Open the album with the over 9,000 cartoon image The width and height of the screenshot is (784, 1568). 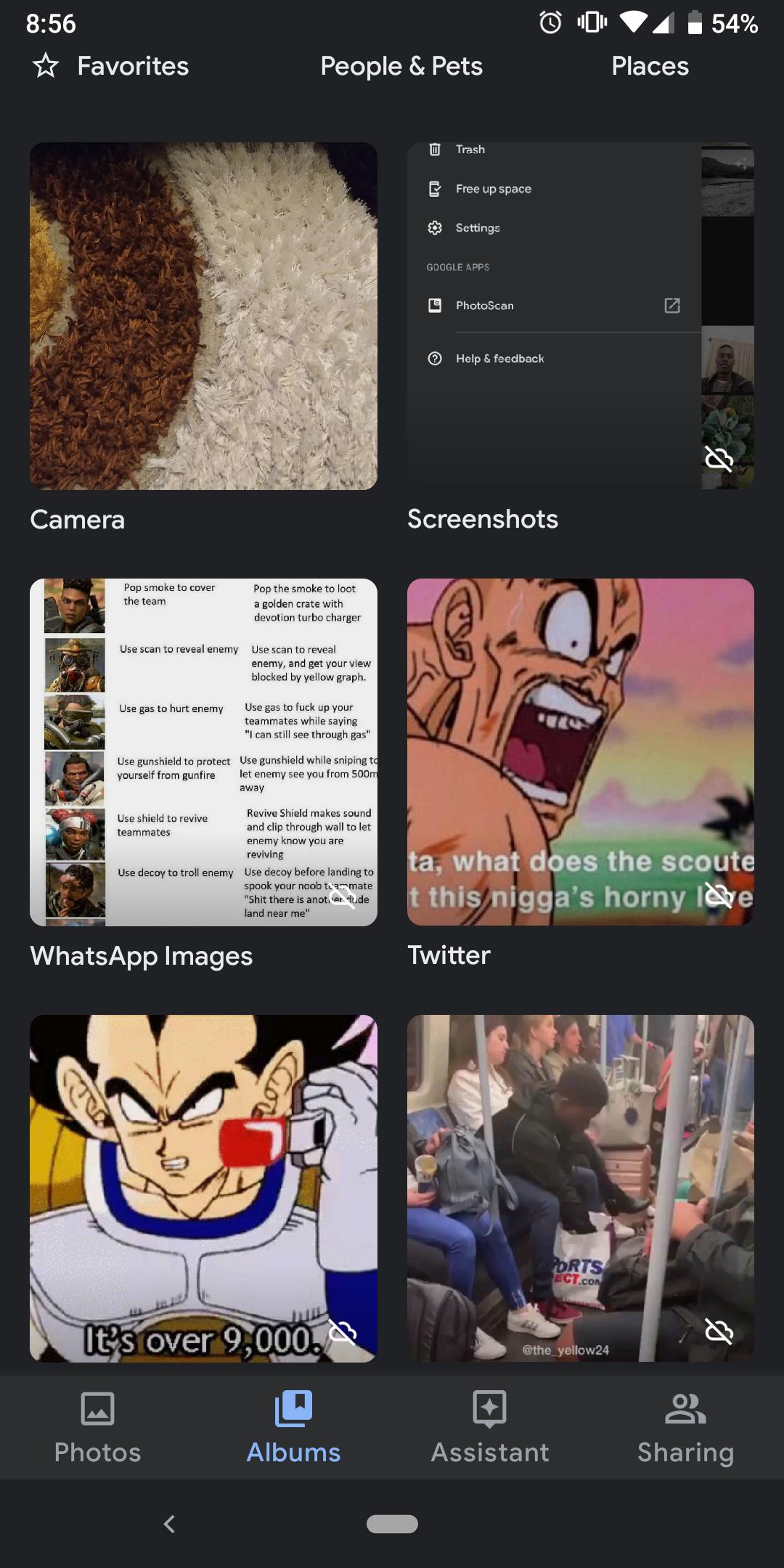tap(203, 1188)
